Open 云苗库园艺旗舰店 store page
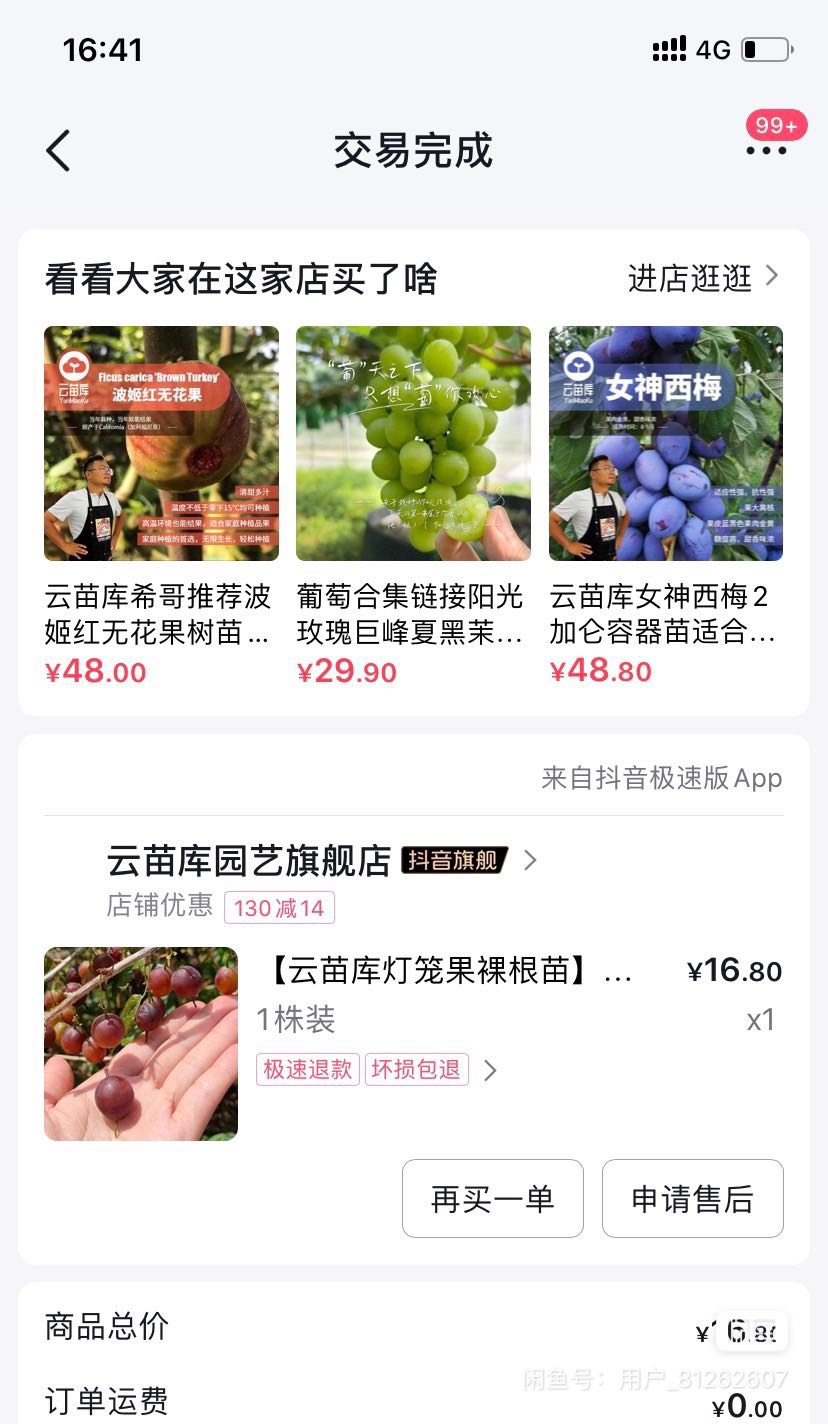The width and height of the screenshot is (828, 1424). 250,860
